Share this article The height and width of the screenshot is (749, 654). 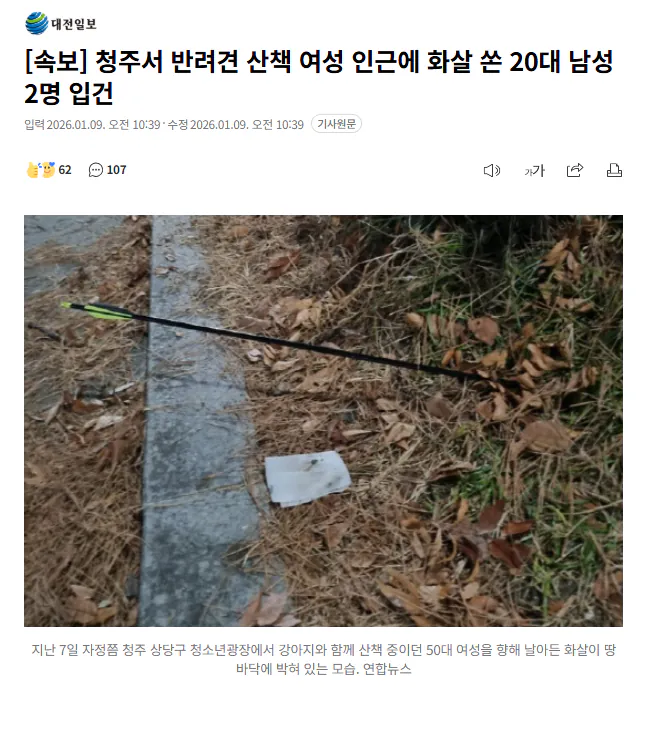click(x=575, y=170)
